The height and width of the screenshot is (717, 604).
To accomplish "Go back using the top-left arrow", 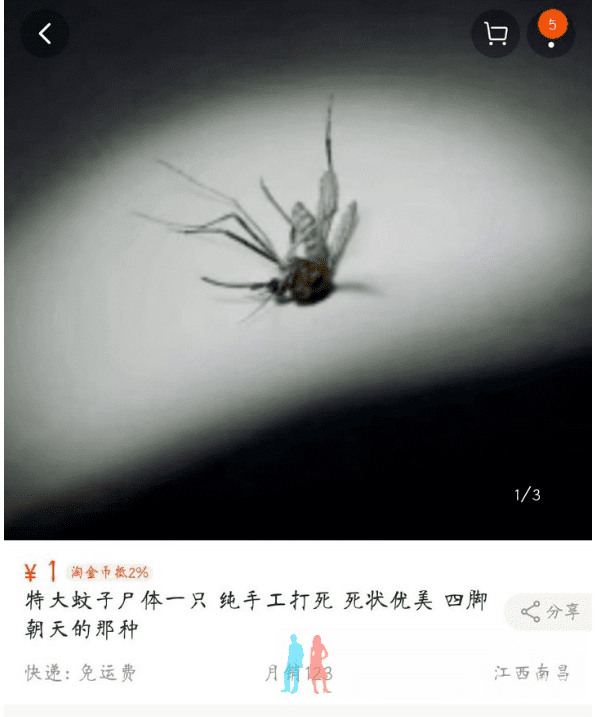I will coord(45,34).
